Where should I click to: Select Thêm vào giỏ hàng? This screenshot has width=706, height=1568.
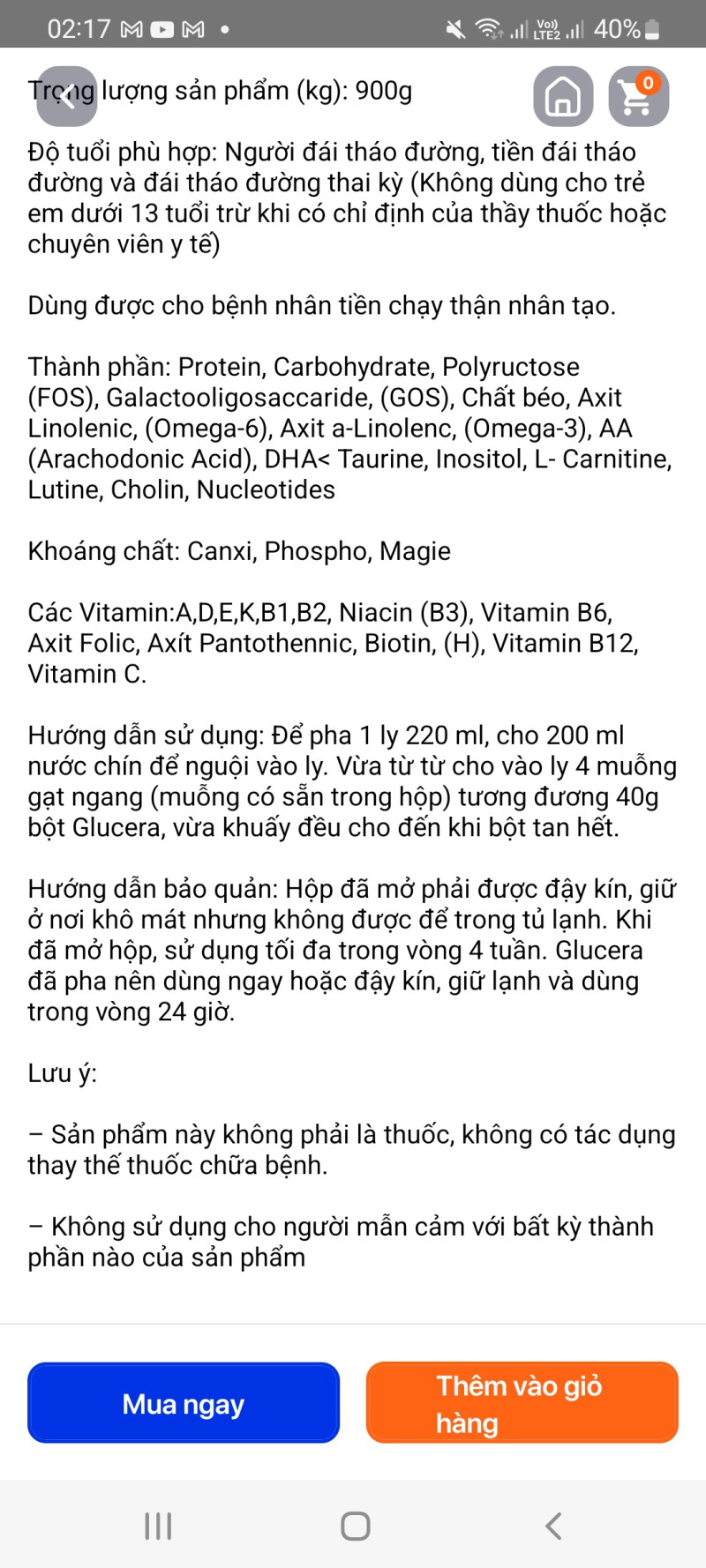(522, 1403)
